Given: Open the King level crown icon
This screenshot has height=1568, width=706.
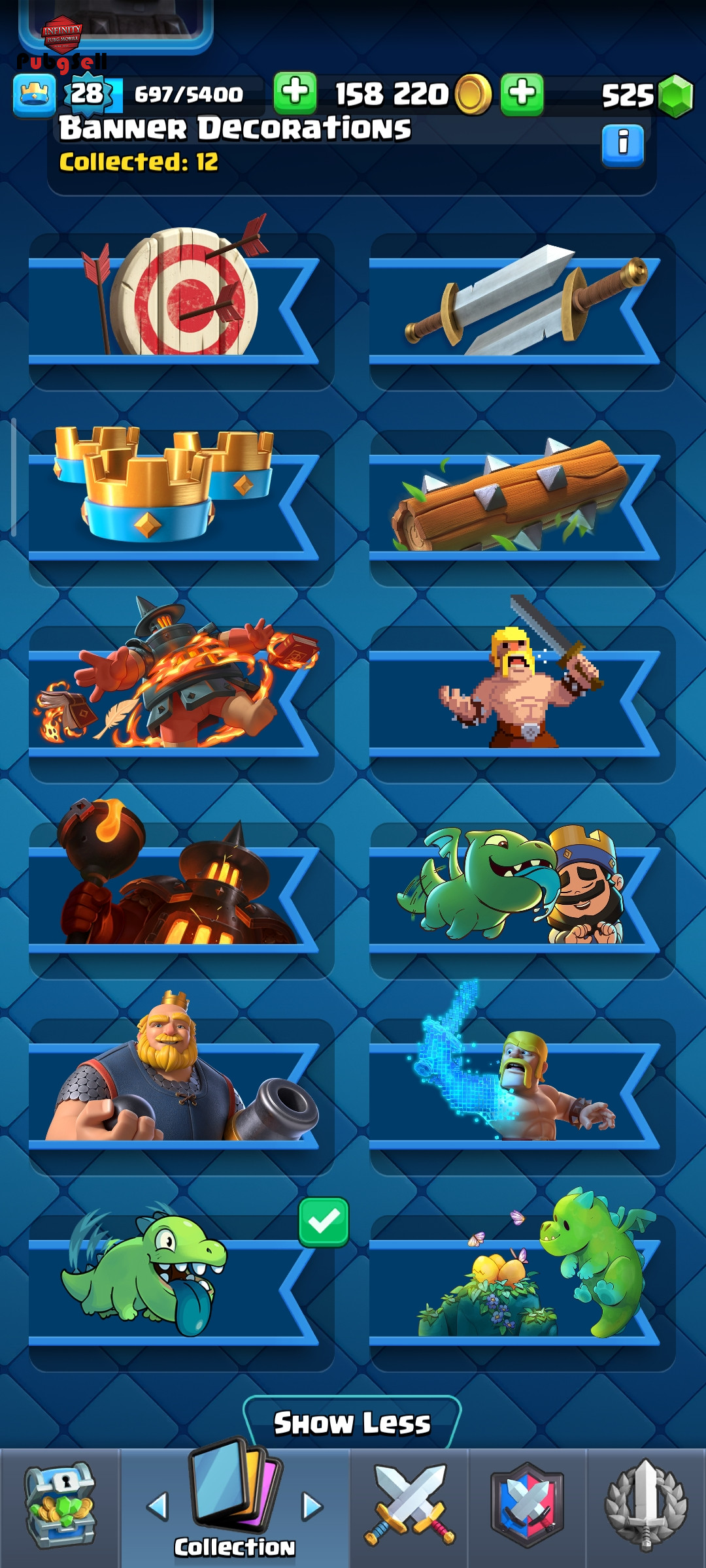Looking at the screenshot, I should [x=34, y=95].
